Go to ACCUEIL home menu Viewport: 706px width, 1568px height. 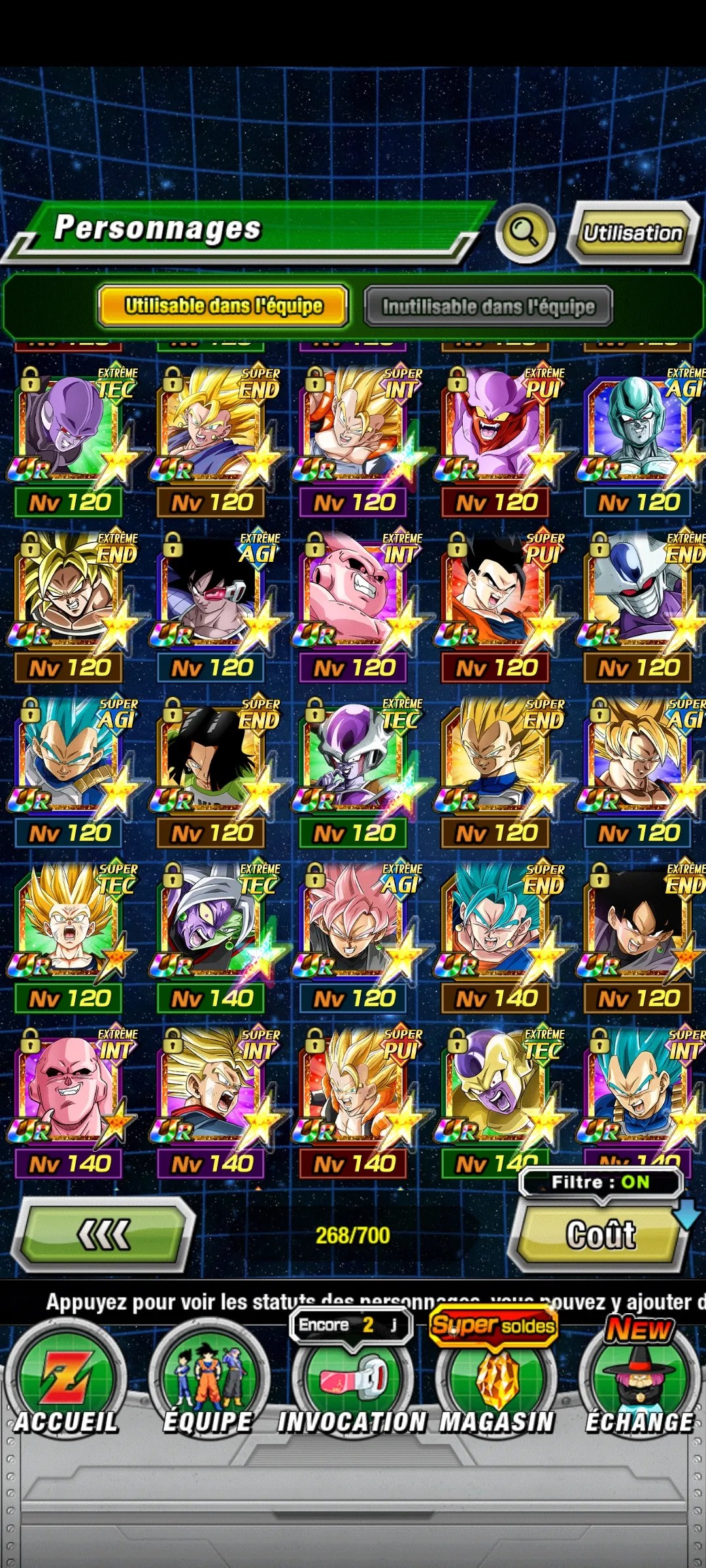click(x=65, y=1385)
